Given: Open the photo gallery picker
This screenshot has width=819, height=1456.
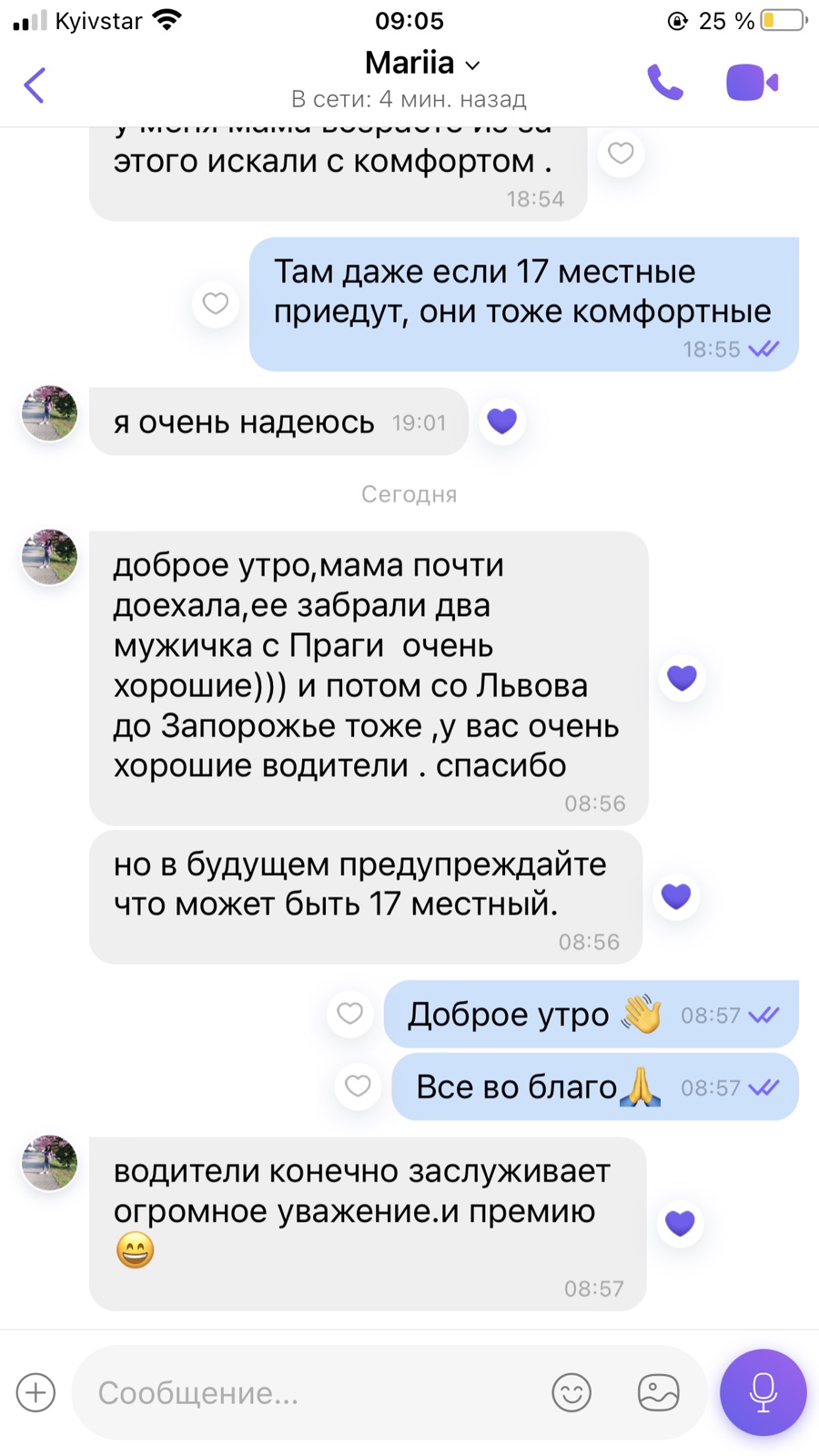Looking at the screenshot, I should 658,1392.
